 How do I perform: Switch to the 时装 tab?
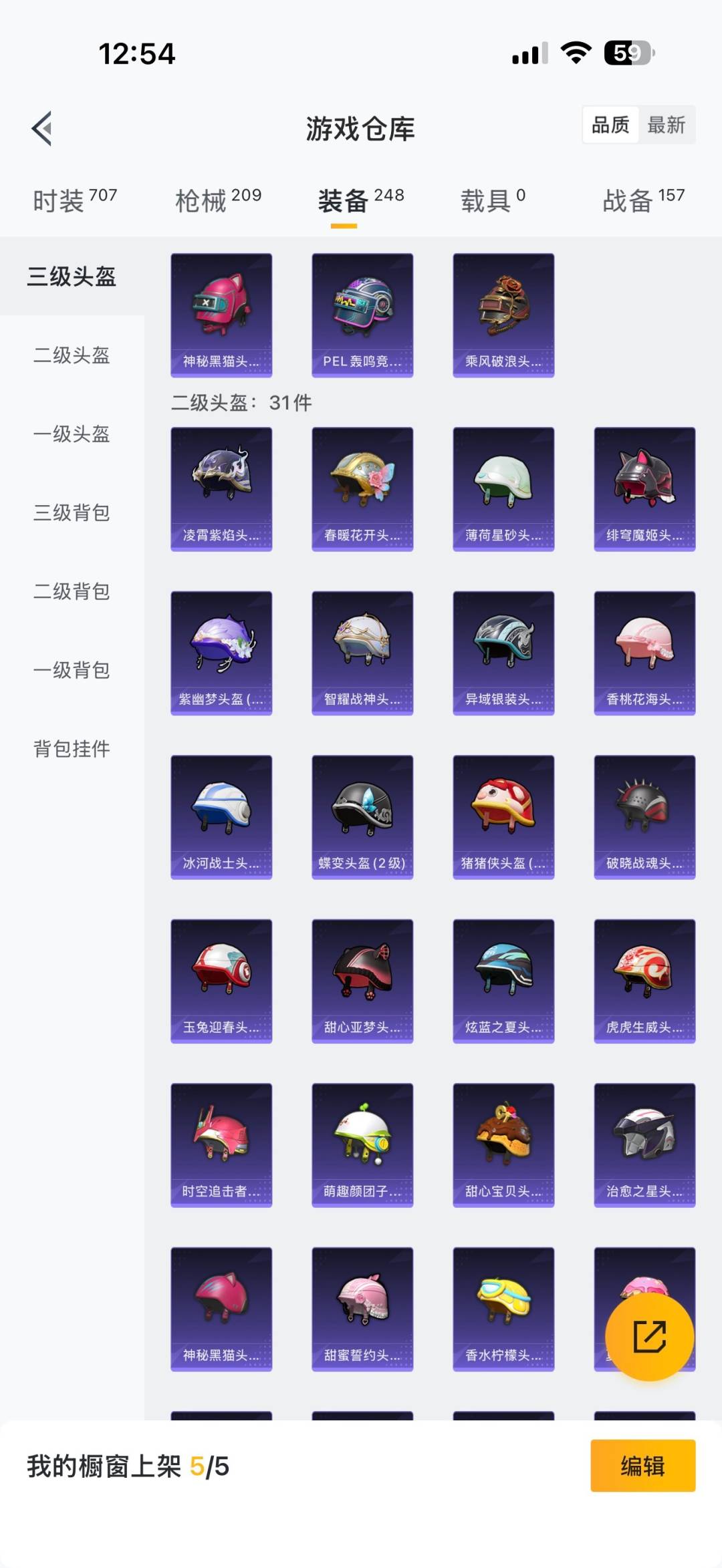75,200
